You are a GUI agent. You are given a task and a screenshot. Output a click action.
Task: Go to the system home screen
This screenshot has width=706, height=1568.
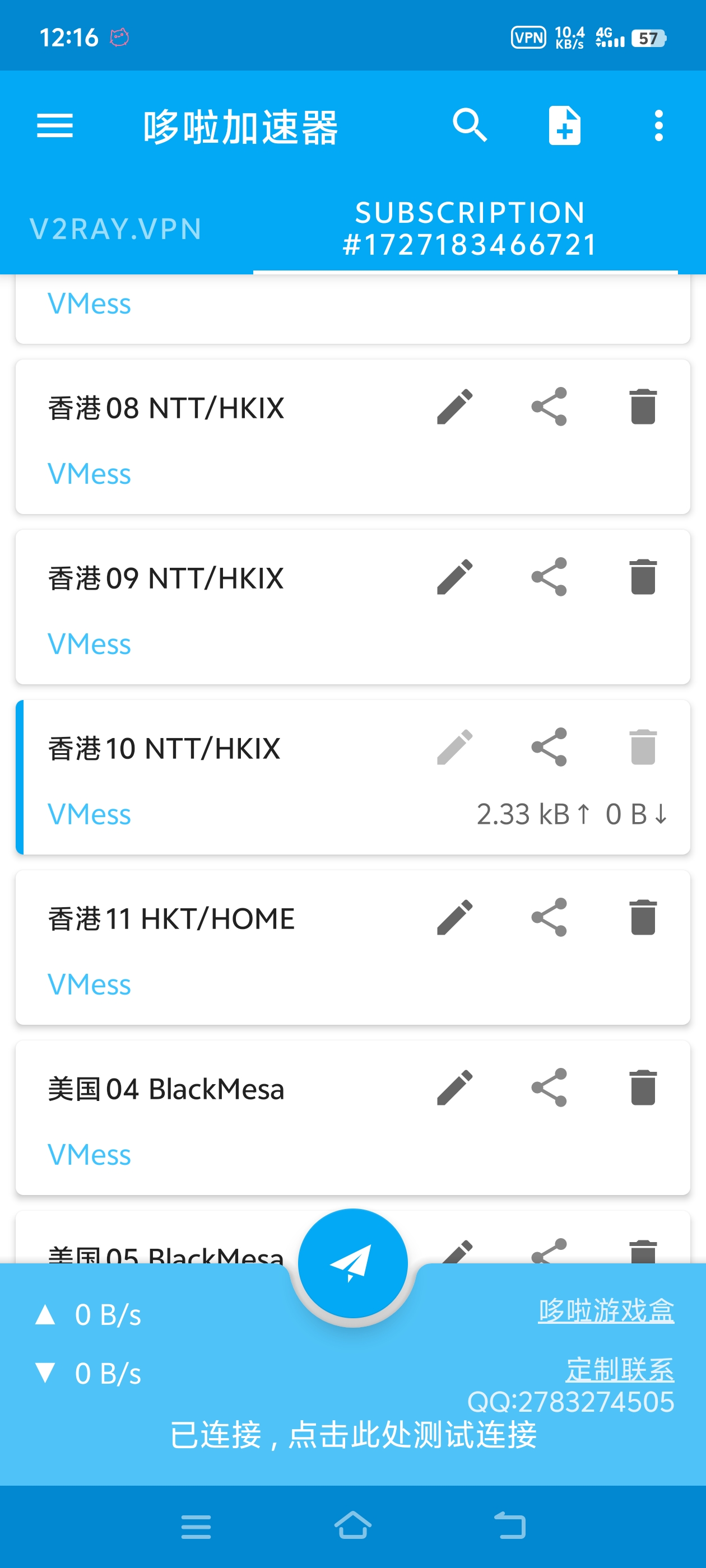click(352, 1525)
